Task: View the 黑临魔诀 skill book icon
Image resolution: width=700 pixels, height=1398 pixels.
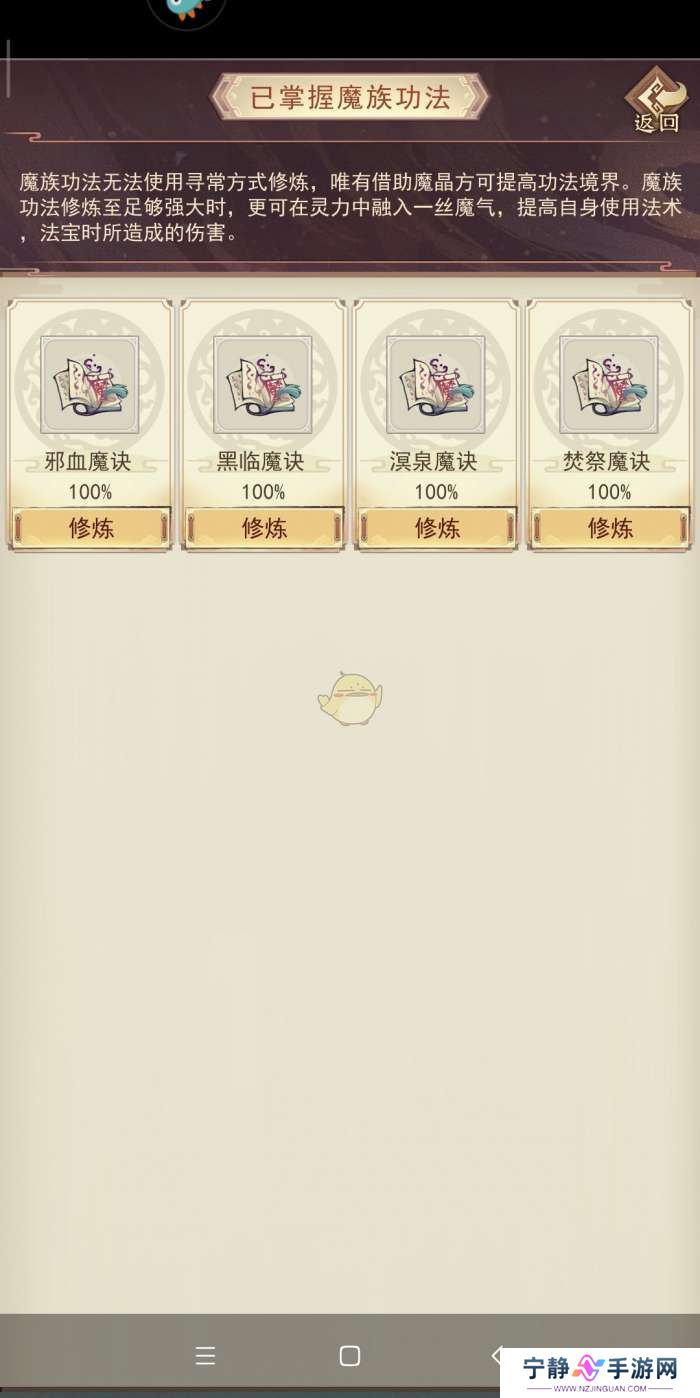Action: (x=263, y=385)
